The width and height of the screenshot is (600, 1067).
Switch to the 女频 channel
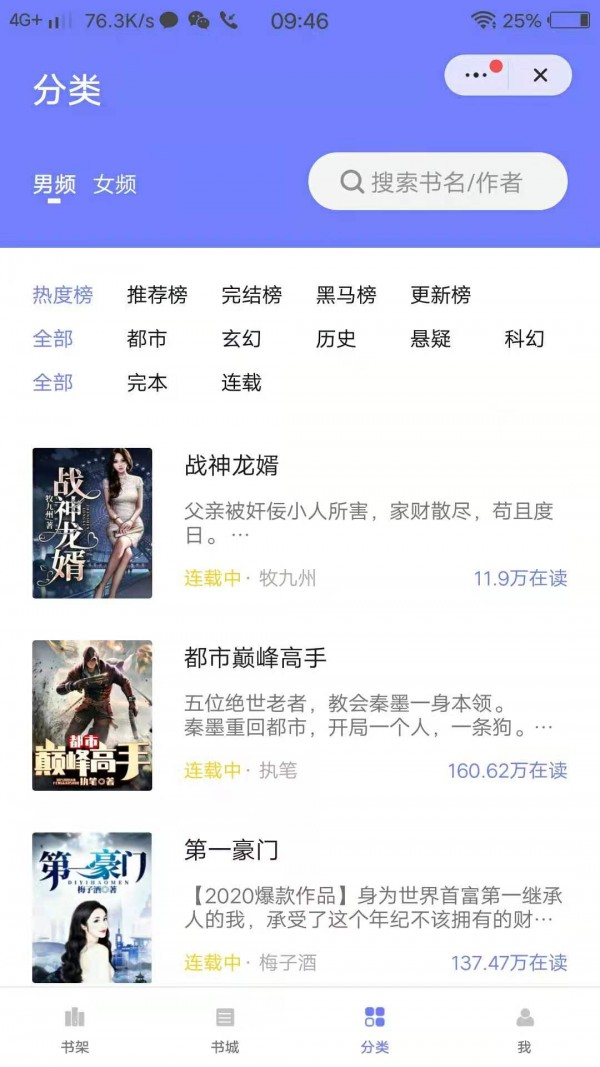[115, 184]
